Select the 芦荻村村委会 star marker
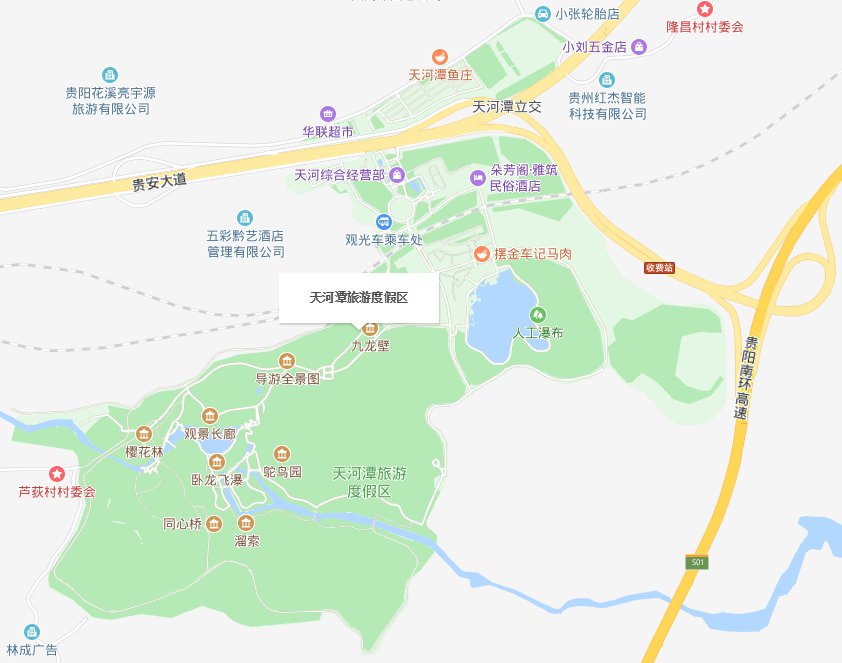Viewport: 842px width, 663px height. 57,474
